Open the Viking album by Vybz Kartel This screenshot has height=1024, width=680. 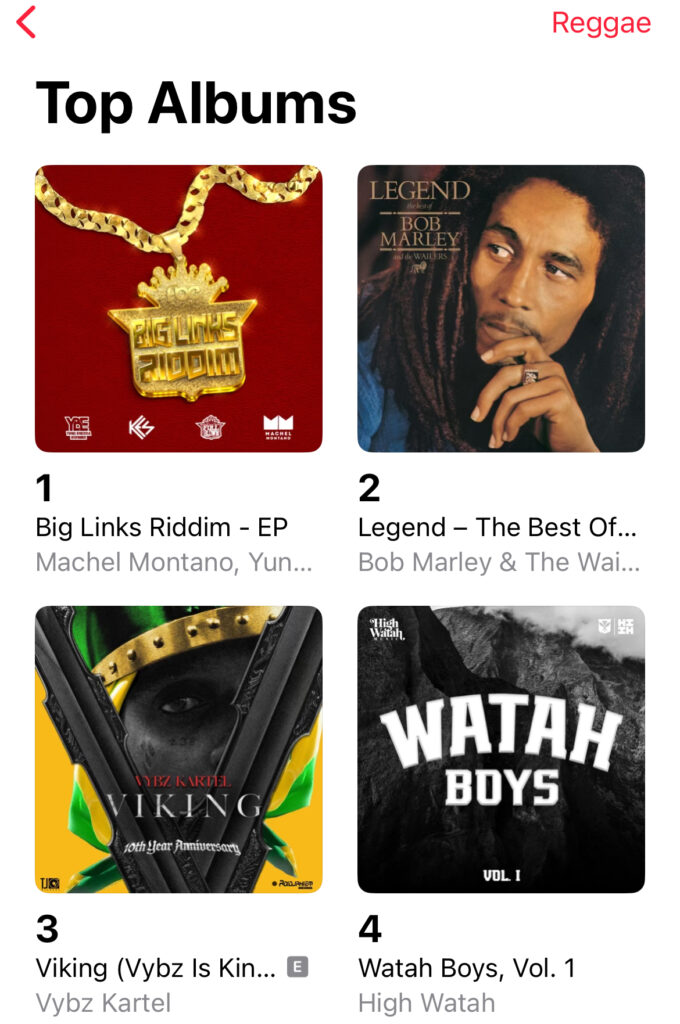click(178, 749)
